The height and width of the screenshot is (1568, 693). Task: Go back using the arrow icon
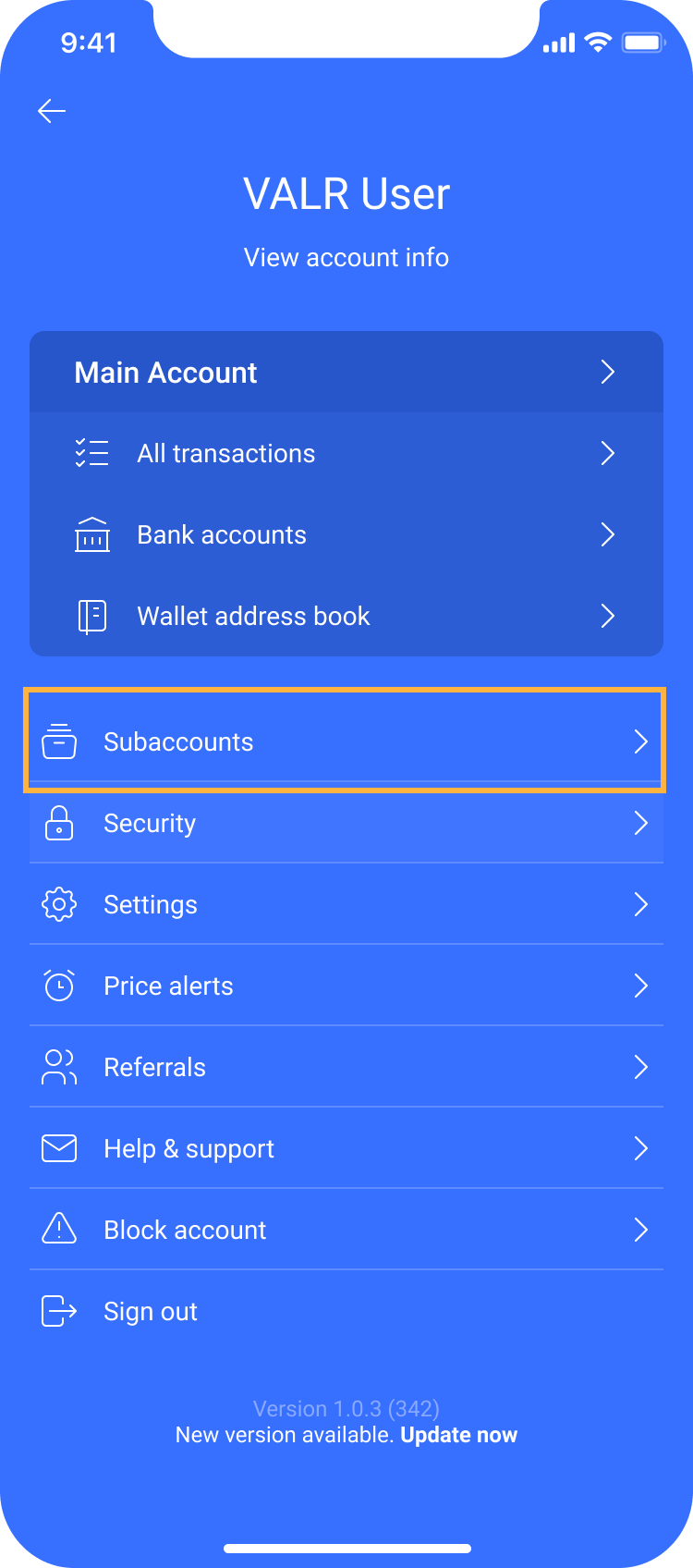coord(52,112)
